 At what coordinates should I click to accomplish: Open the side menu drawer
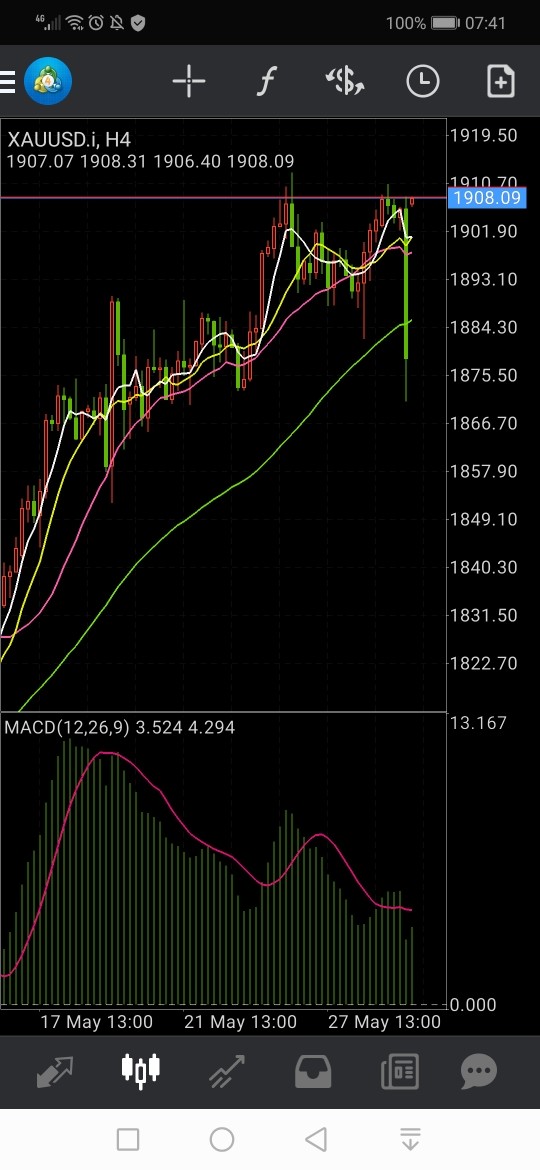[x=7, y=81]
